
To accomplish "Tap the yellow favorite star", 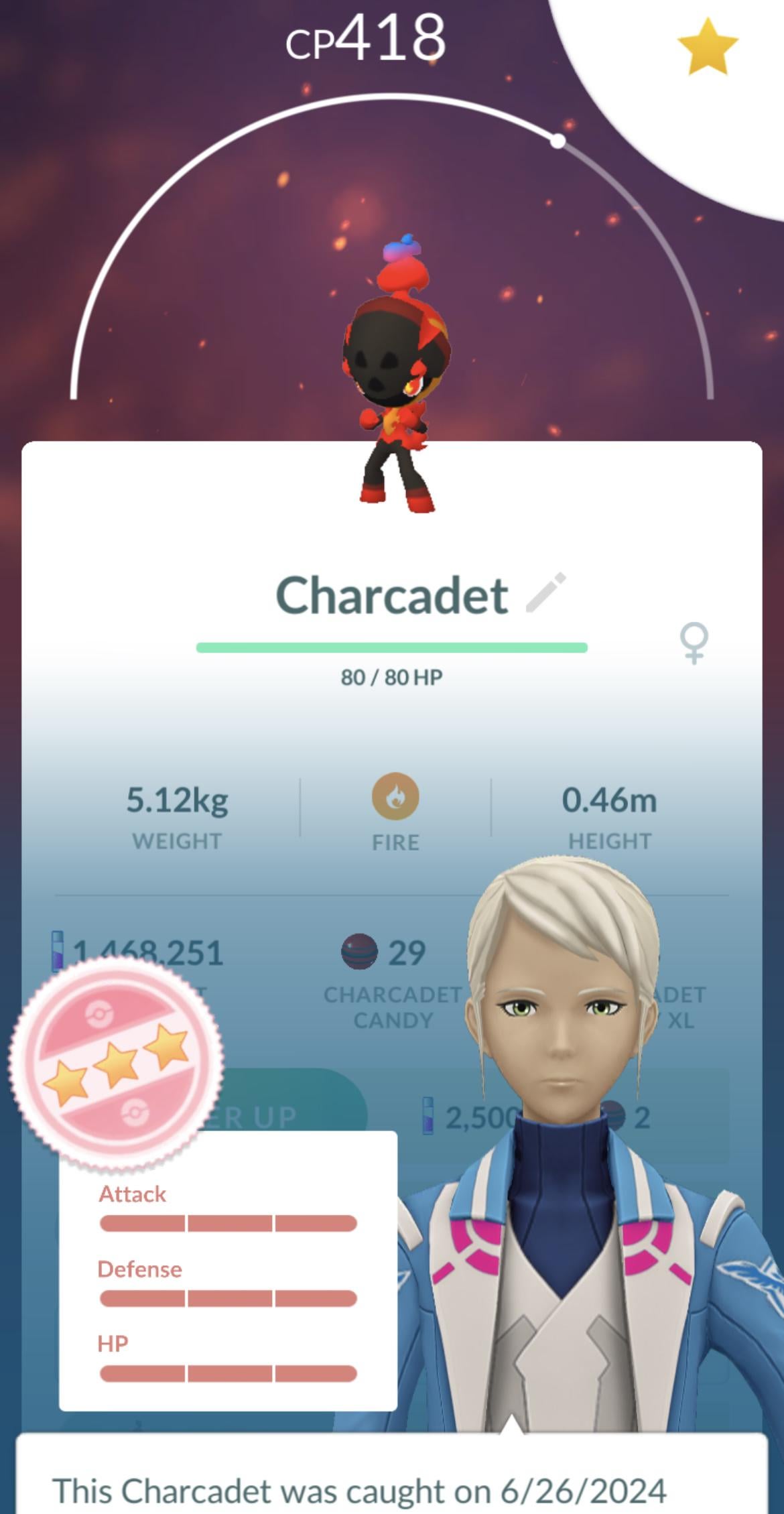I will point(707,47).
